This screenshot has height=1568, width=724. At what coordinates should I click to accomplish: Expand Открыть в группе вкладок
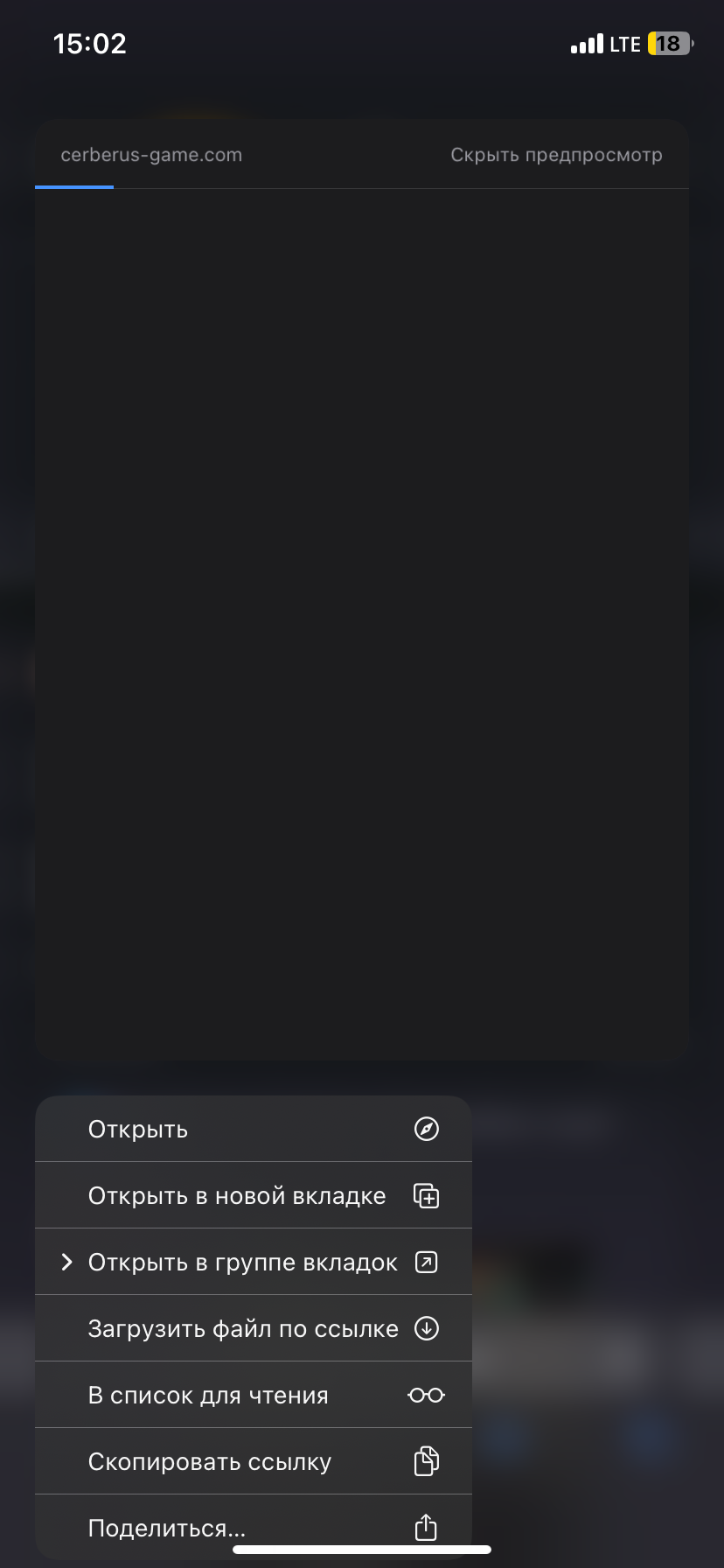tap(254, 1262)
